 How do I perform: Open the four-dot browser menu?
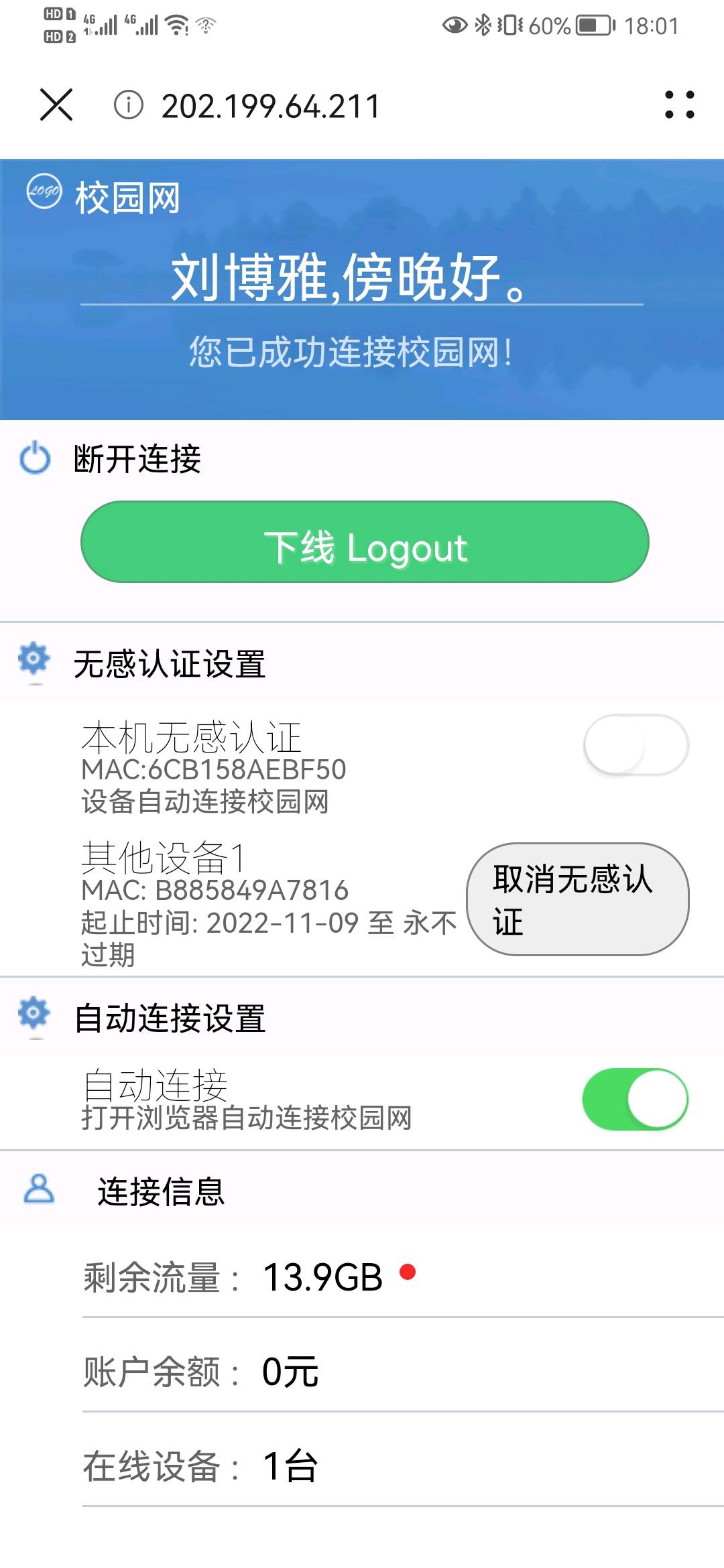pyautogui.click(x=679, y=105)
